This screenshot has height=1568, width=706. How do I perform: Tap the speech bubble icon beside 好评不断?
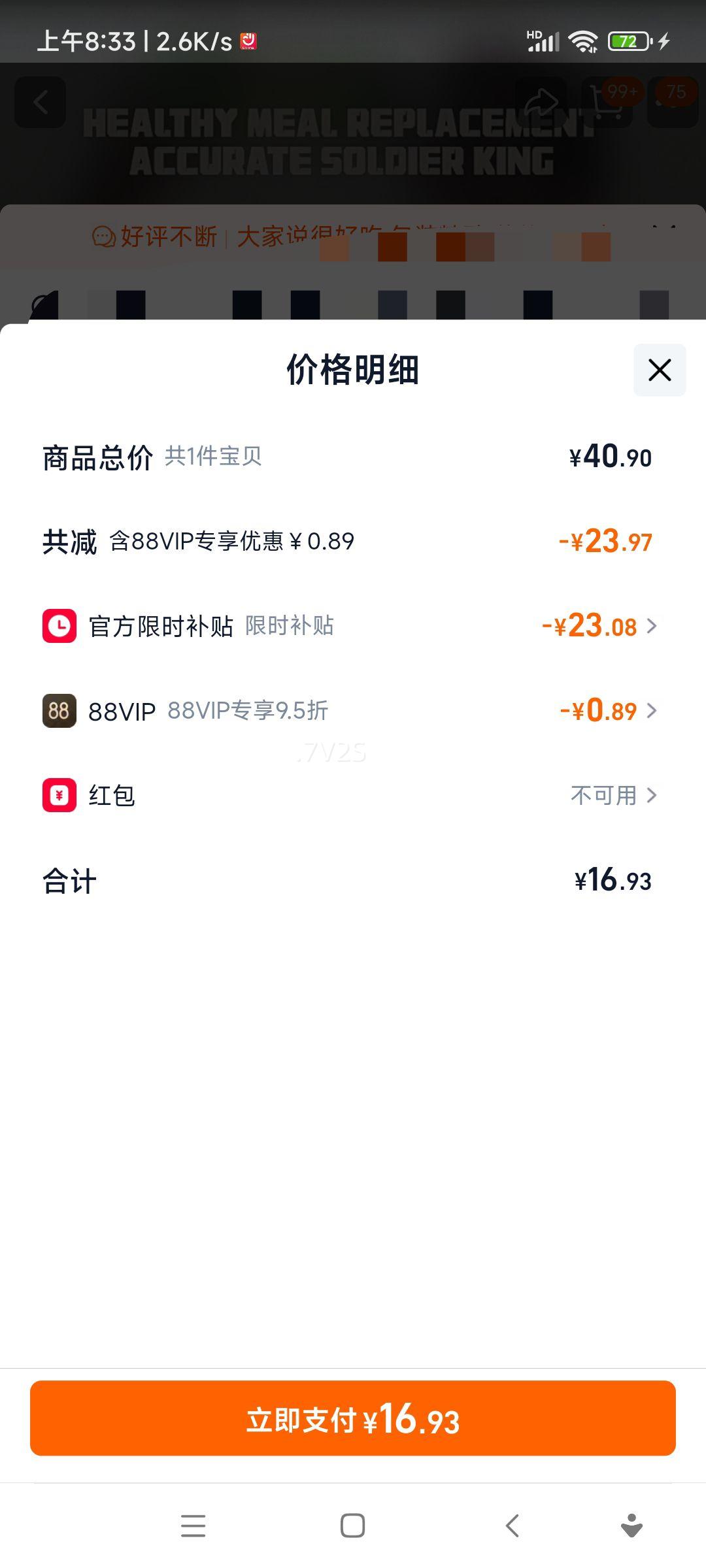pyautogui.click(x=102, y=237)
